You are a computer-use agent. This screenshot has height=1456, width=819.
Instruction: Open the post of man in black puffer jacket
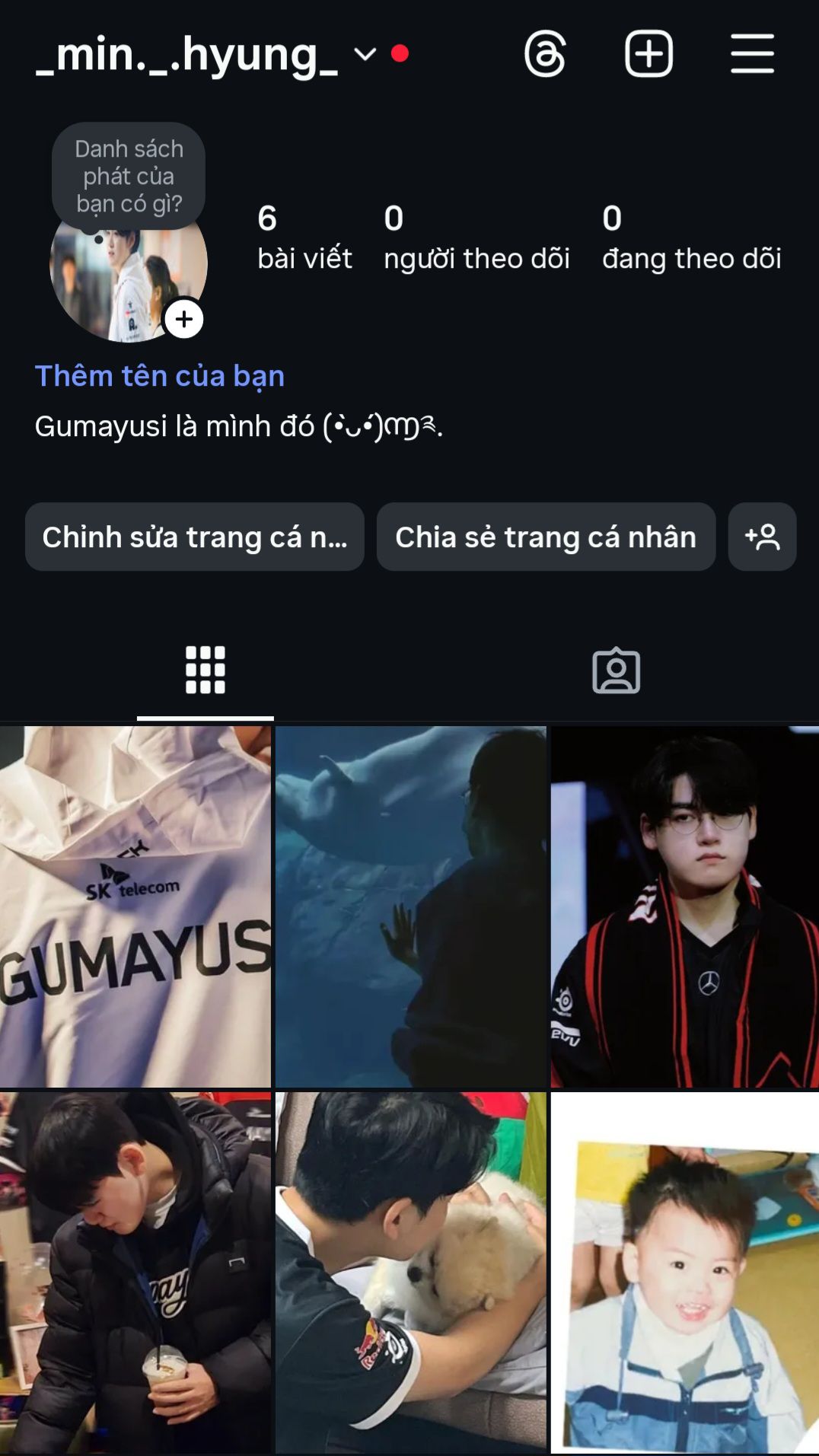[135, 1273]
